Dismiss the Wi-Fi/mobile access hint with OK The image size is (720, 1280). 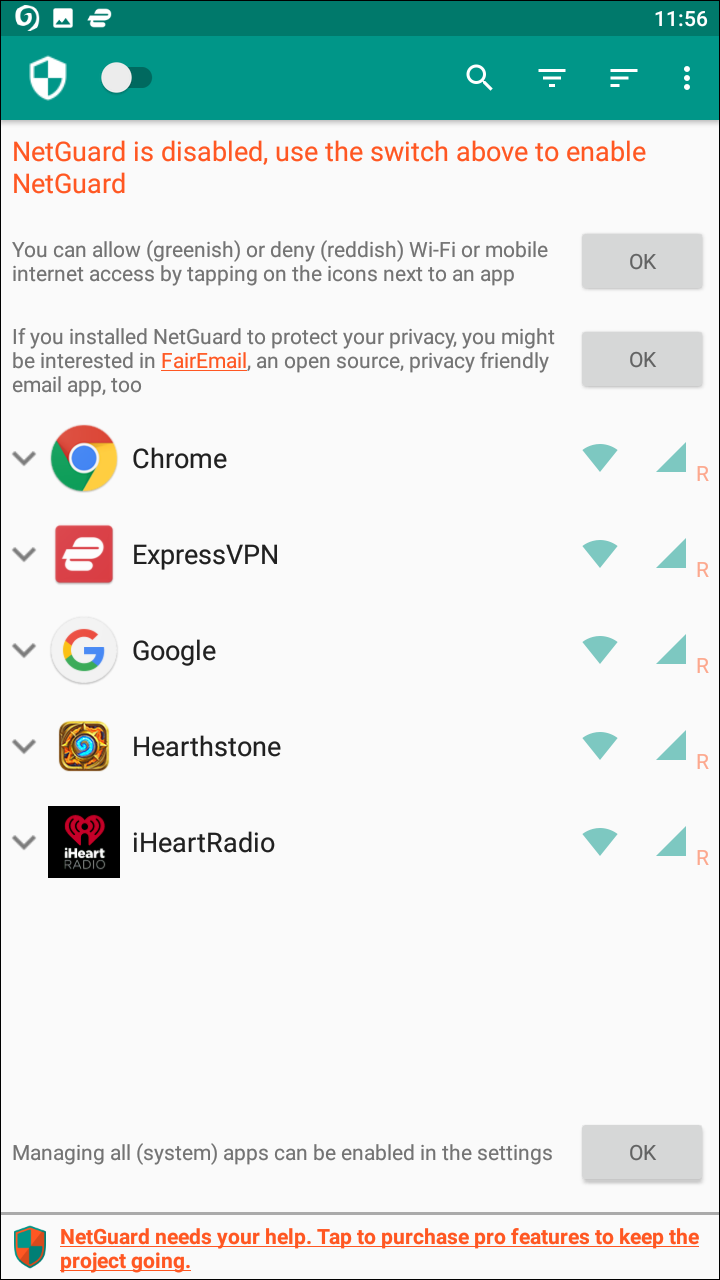coord(642,262)
